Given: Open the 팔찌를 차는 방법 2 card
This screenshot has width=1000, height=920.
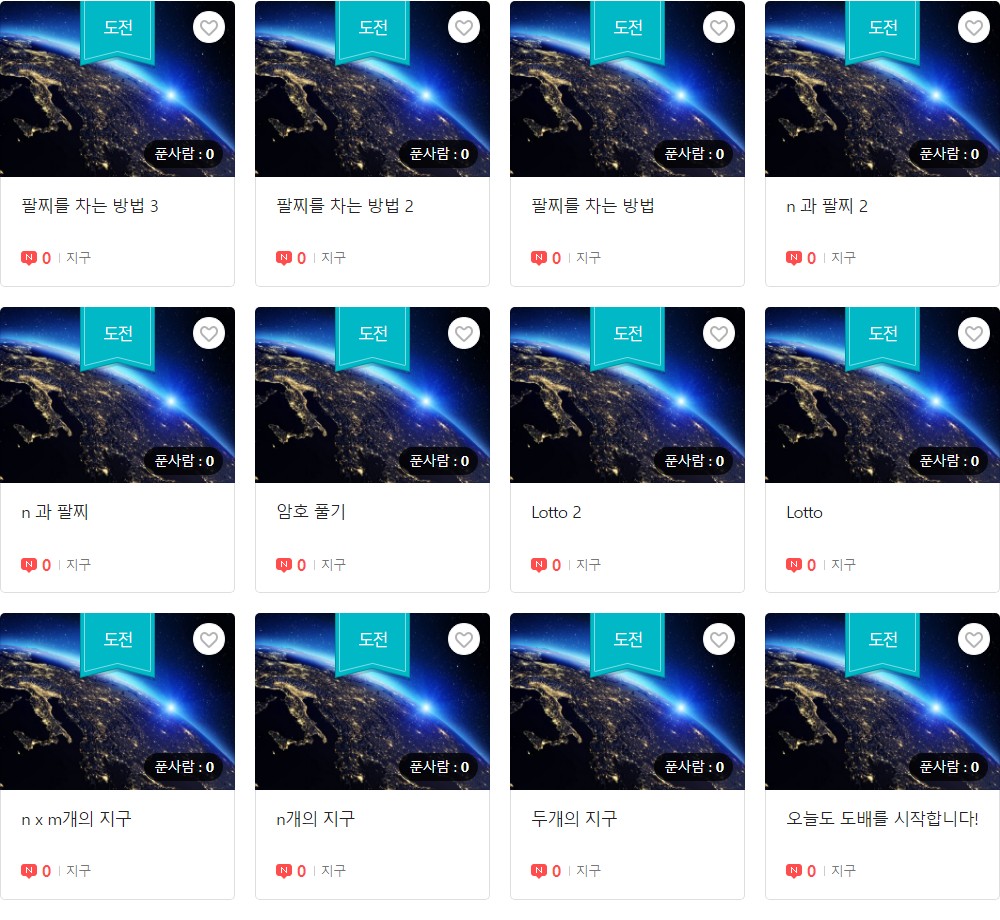Looking at the screenshot, I should [x=345, y=207].
